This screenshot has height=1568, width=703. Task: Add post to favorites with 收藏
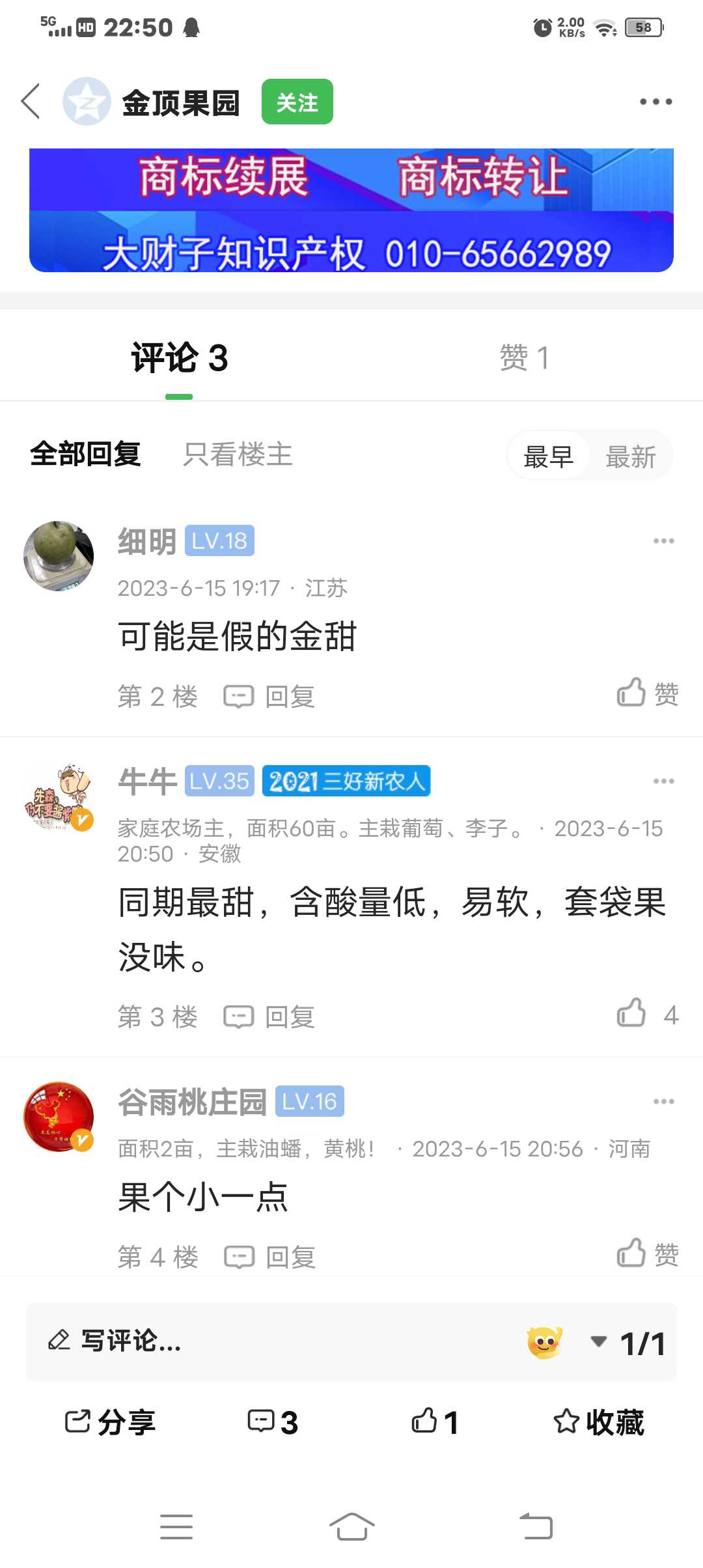click(598, 1421)
